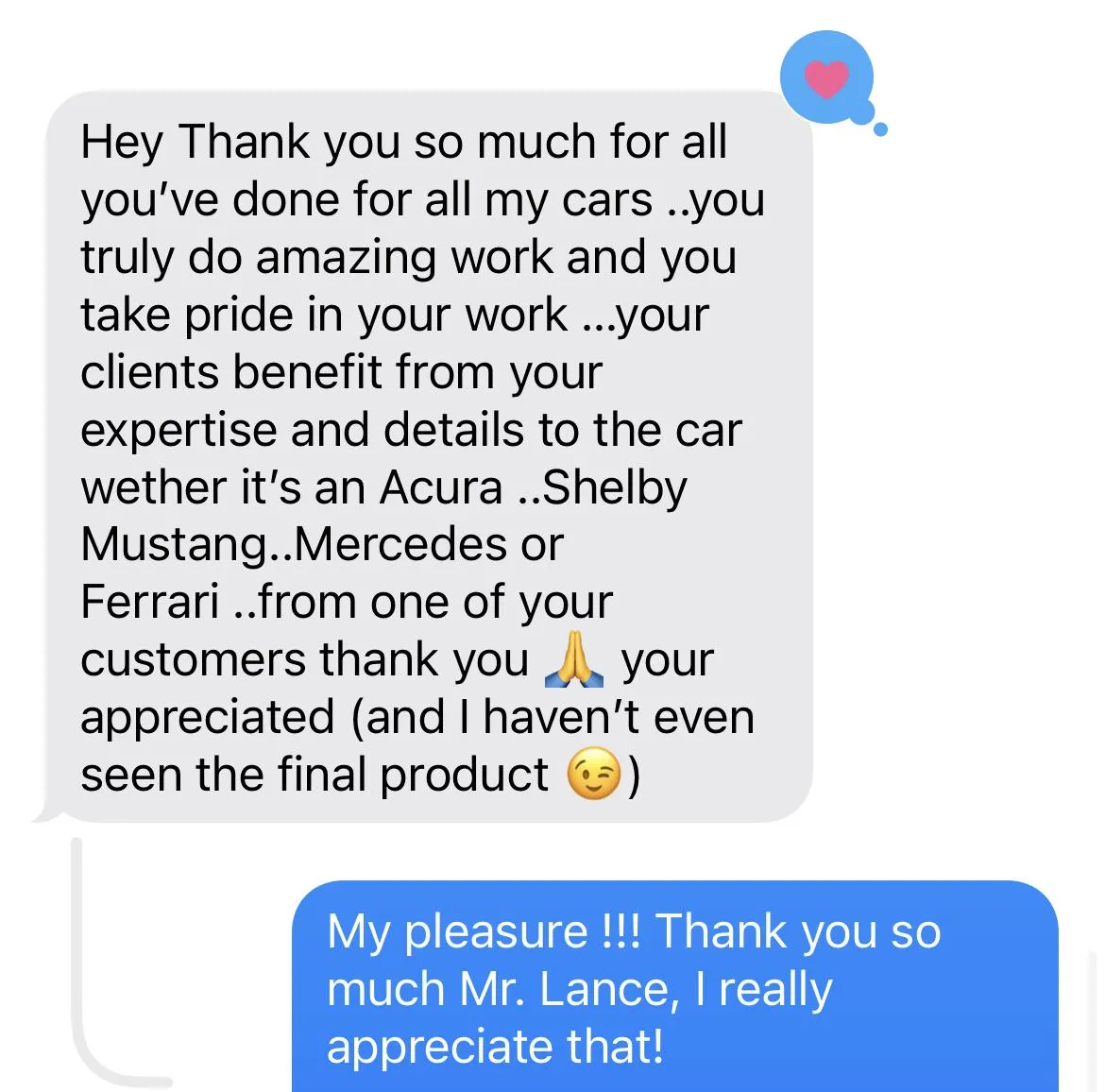Tap the heart reaction on Lance's message
The image size is (1105, 1092).
[x=826, y=78]
